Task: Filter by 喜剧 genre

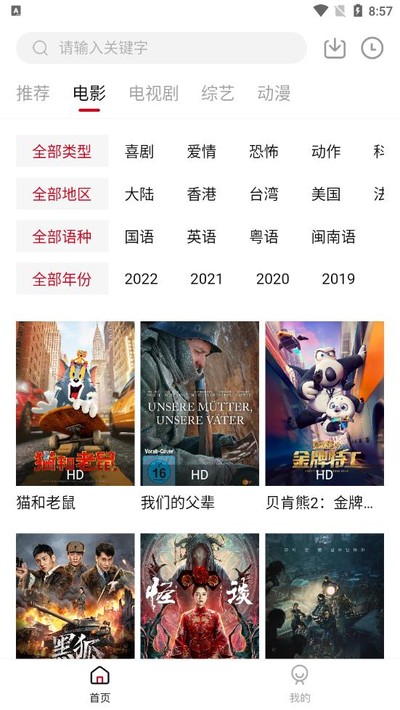Action: 139,151
